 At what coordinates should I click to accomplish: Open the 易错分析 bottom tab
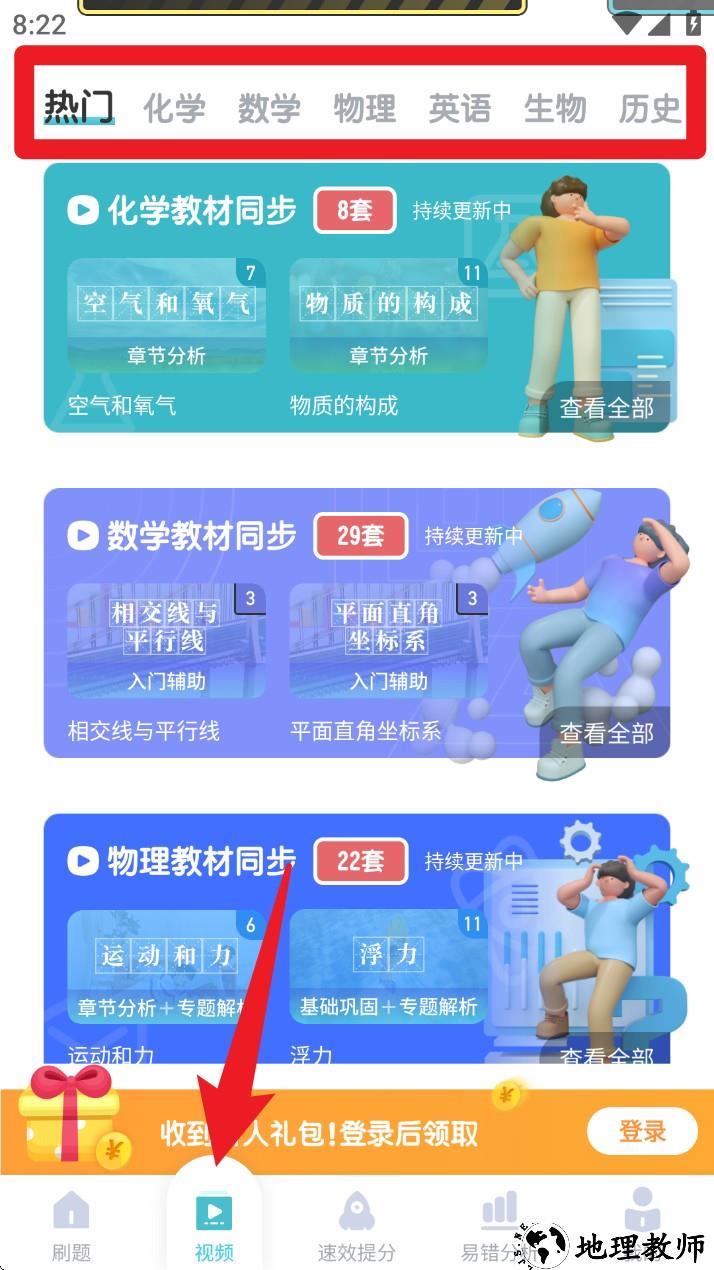click(x=499, y=1225)
